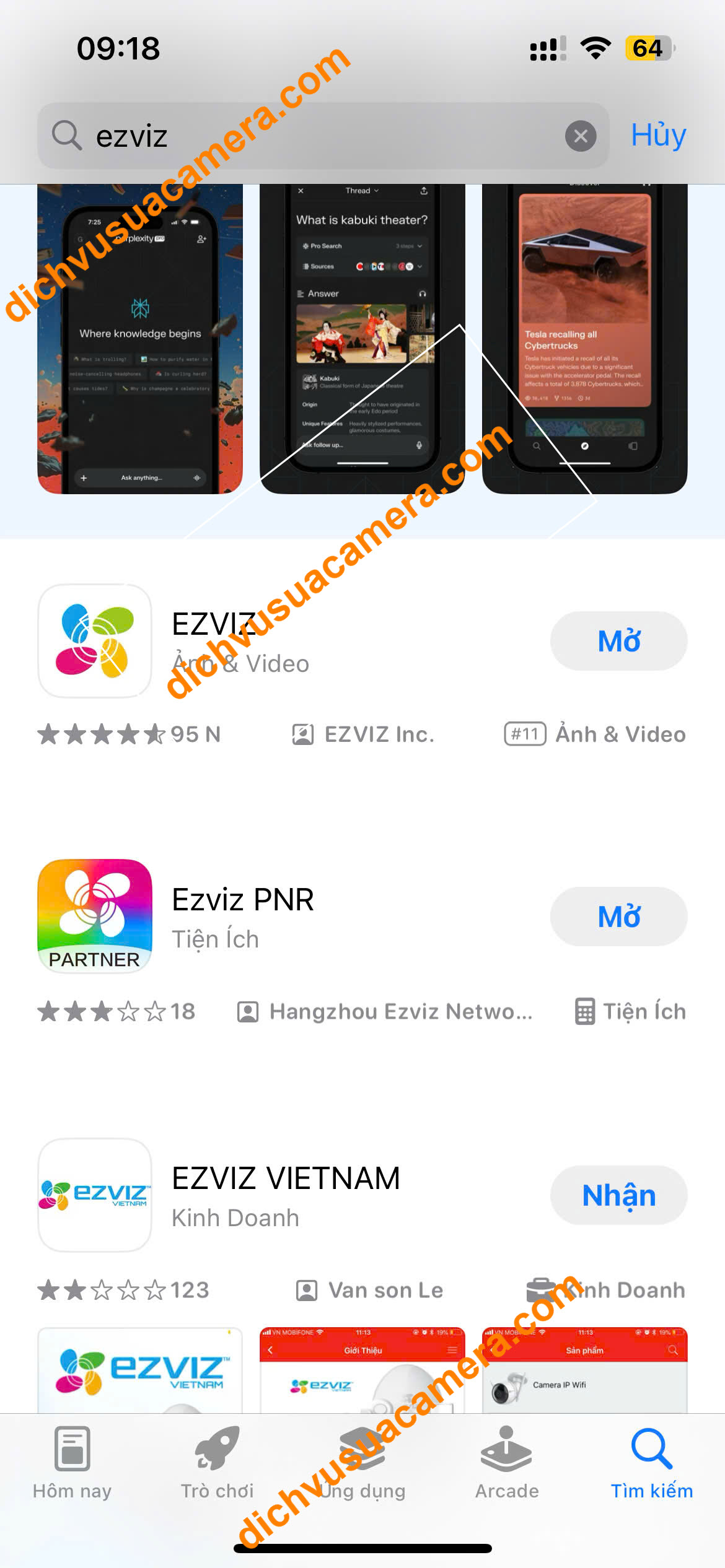Switch to the Arcade tab

[x=507, y=1461]
